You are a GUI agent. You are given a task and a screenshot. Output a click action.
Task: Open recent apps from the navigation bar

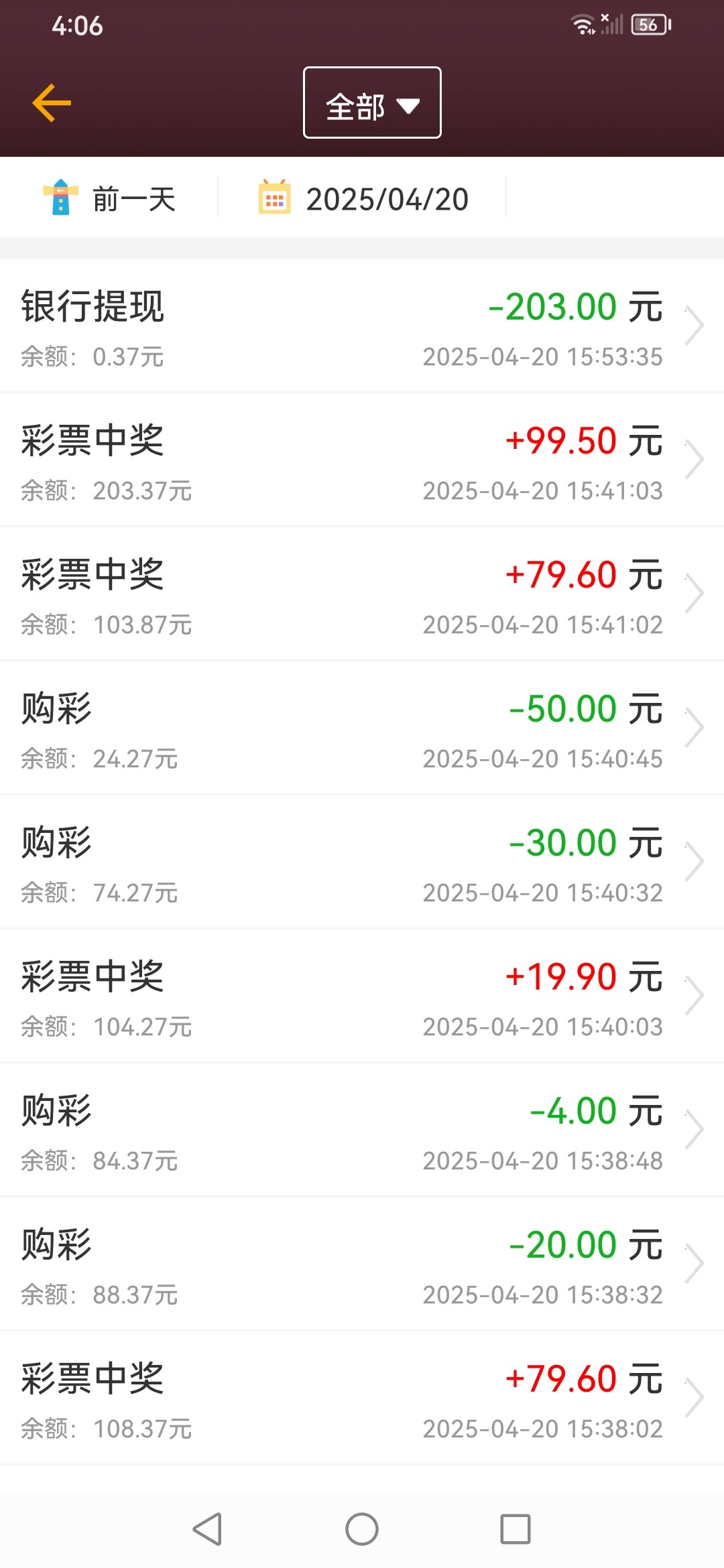click(516, 1530)
